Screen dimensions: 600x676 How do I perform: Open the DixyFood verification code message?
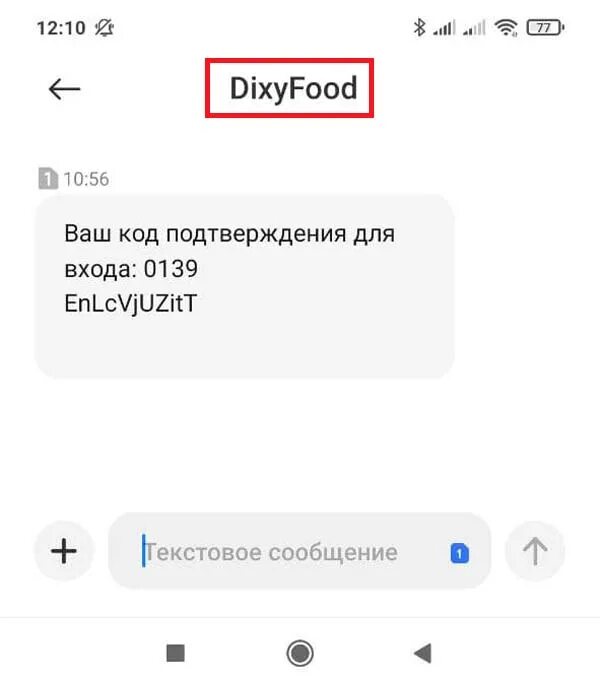tap(244, 285)
